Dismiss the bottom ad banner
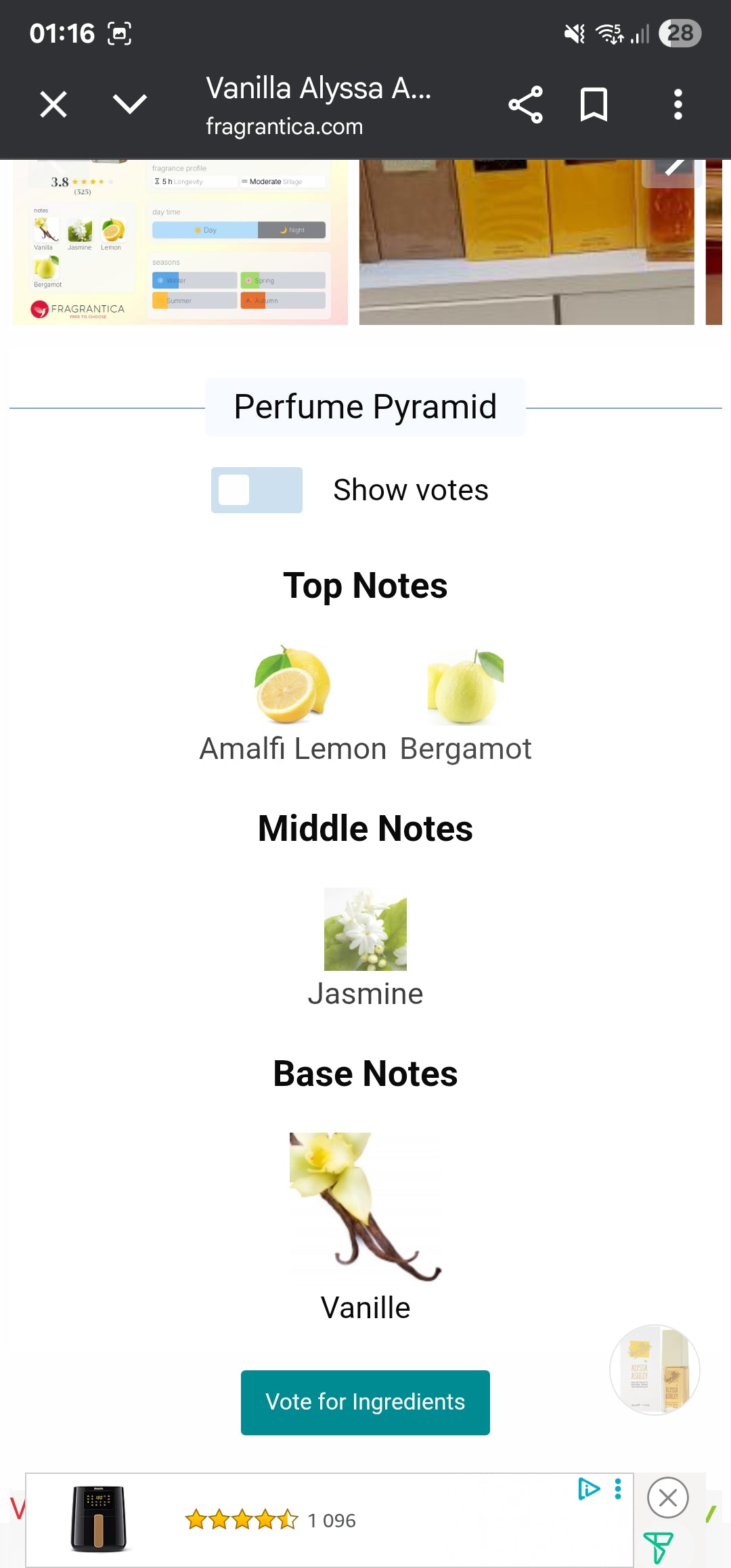Viewport: 731px width, 1568px height. point(667,1498)
